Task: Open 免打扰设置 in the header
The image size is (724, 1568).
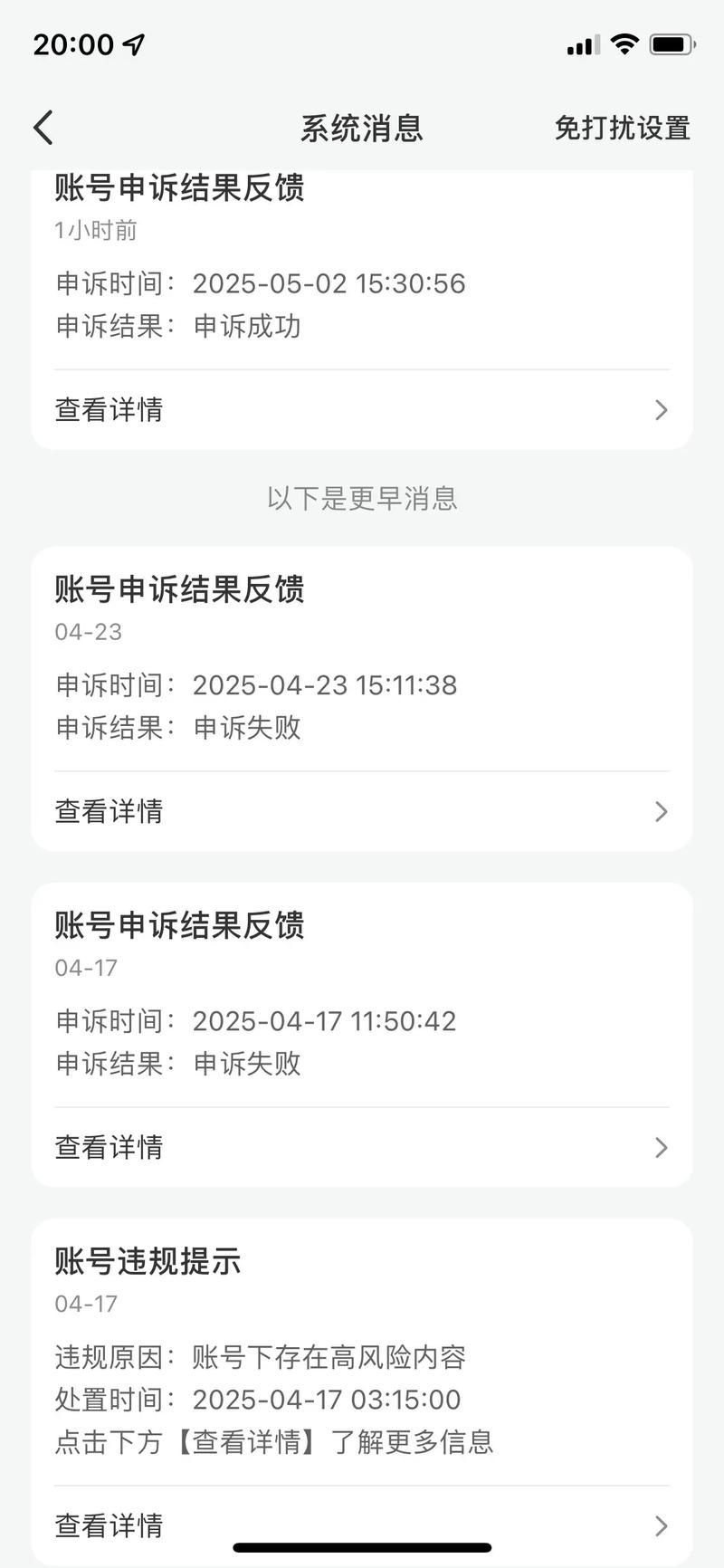Action: pyautogui.click(x=622, y=128)
